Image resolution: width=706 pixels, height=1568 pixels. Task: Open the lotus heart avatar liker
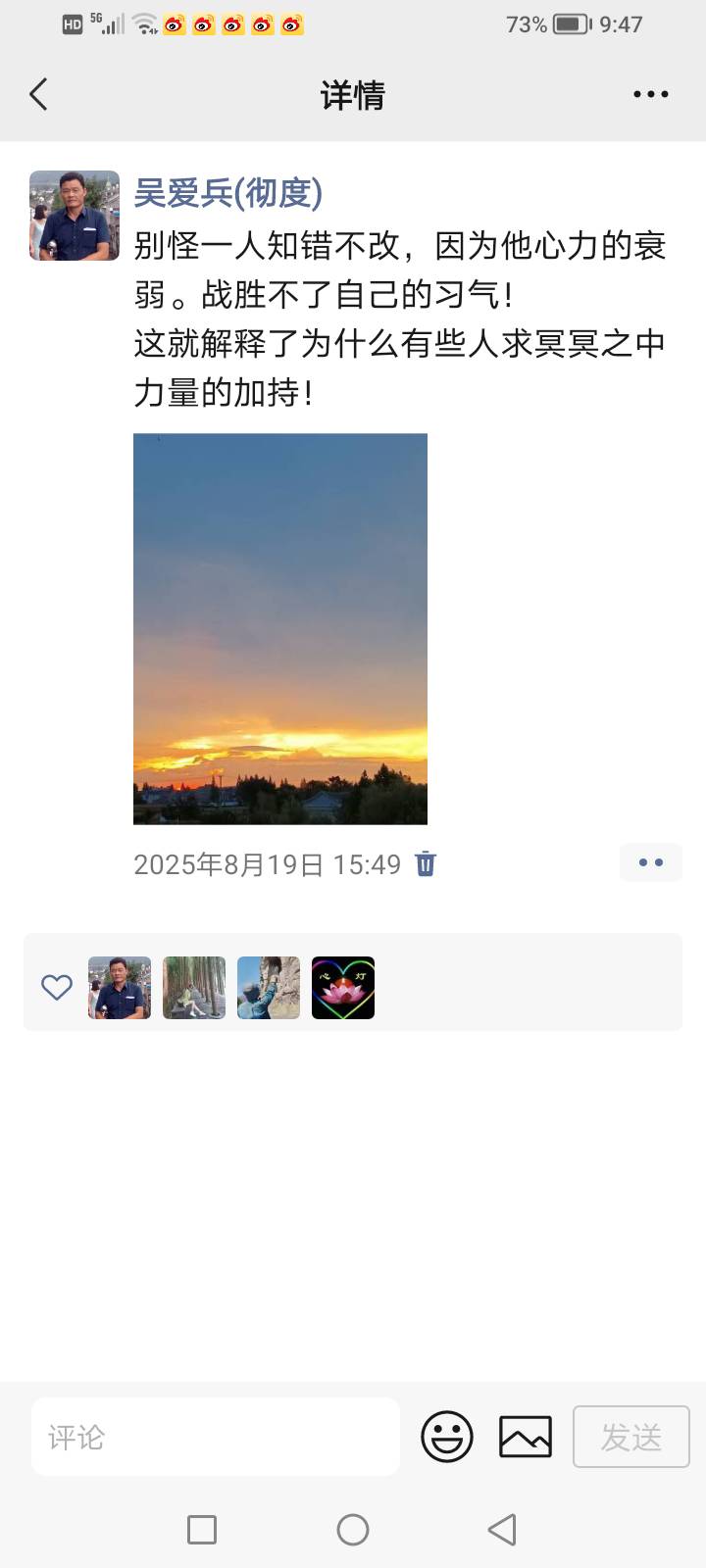343,988
